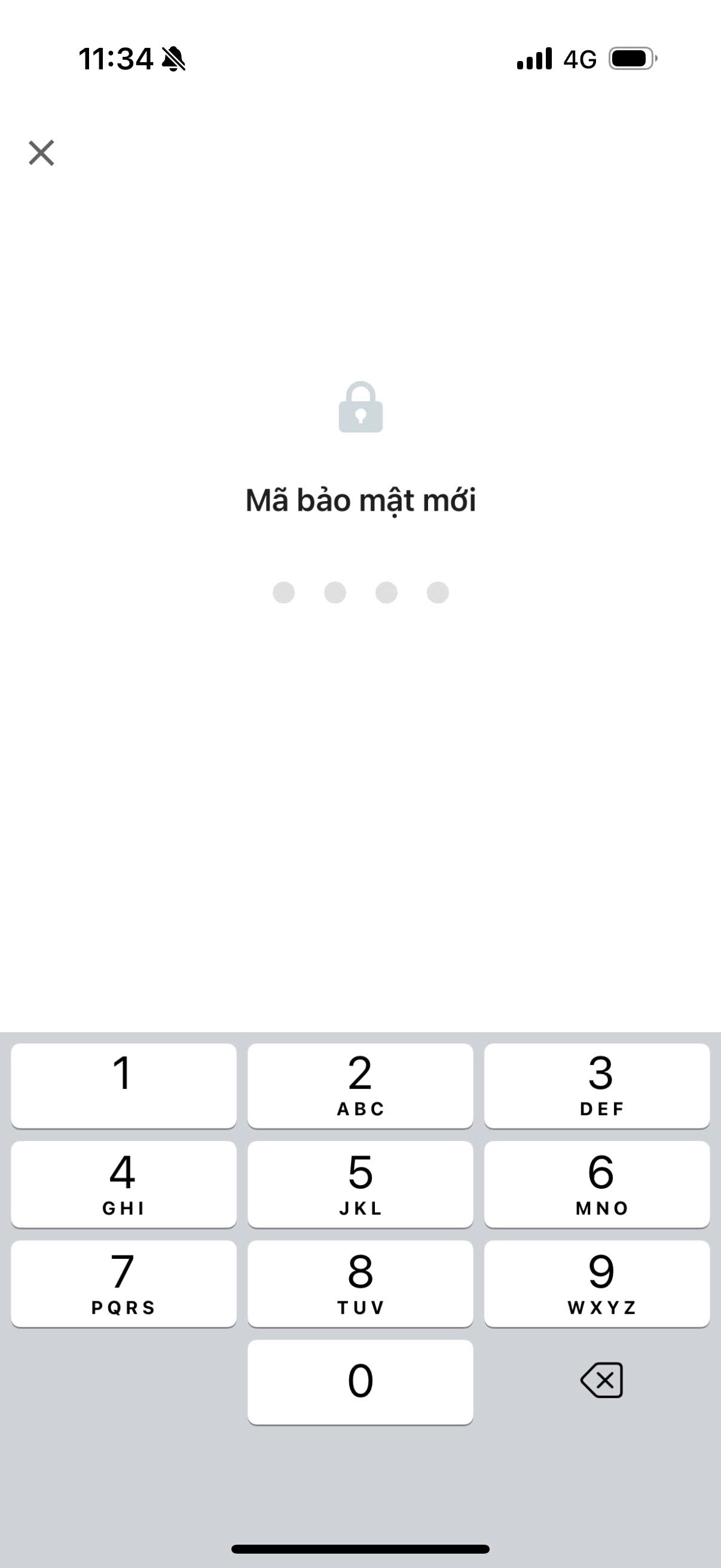Image resolution: width=721 pixels, height=1568 pixels.
Task: Tap the 9 WXYZ key
Action: 597,1283
